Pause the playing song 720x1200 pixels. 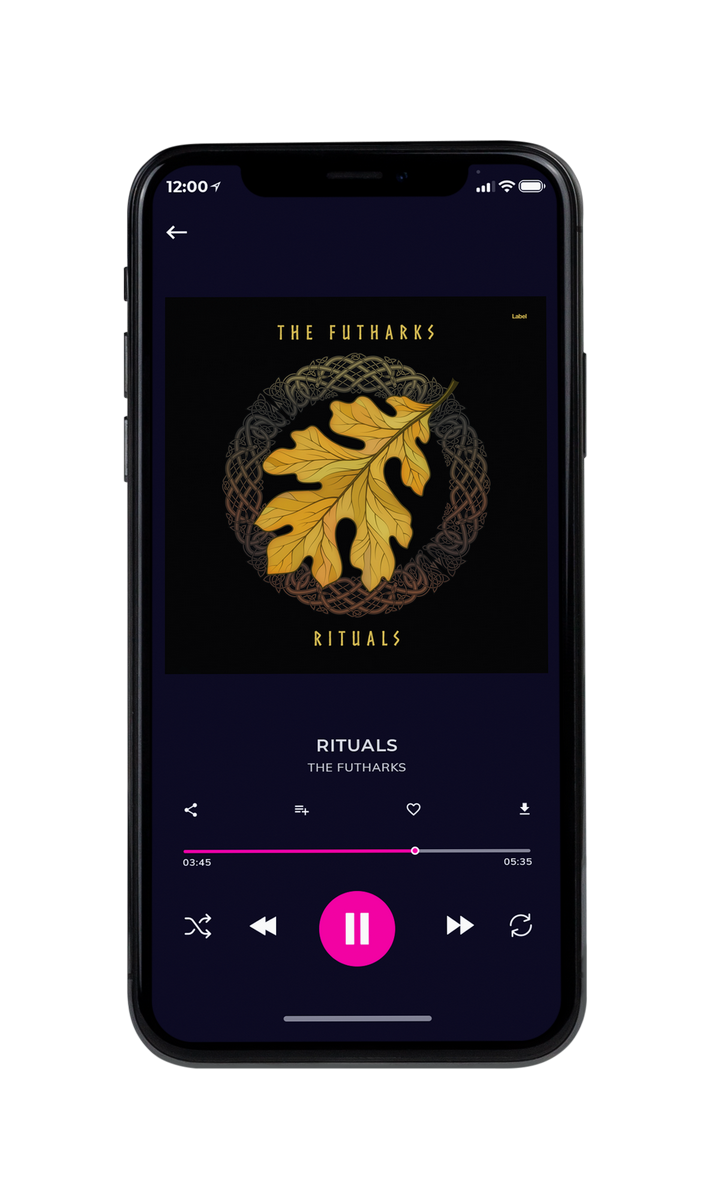(357, 928)
